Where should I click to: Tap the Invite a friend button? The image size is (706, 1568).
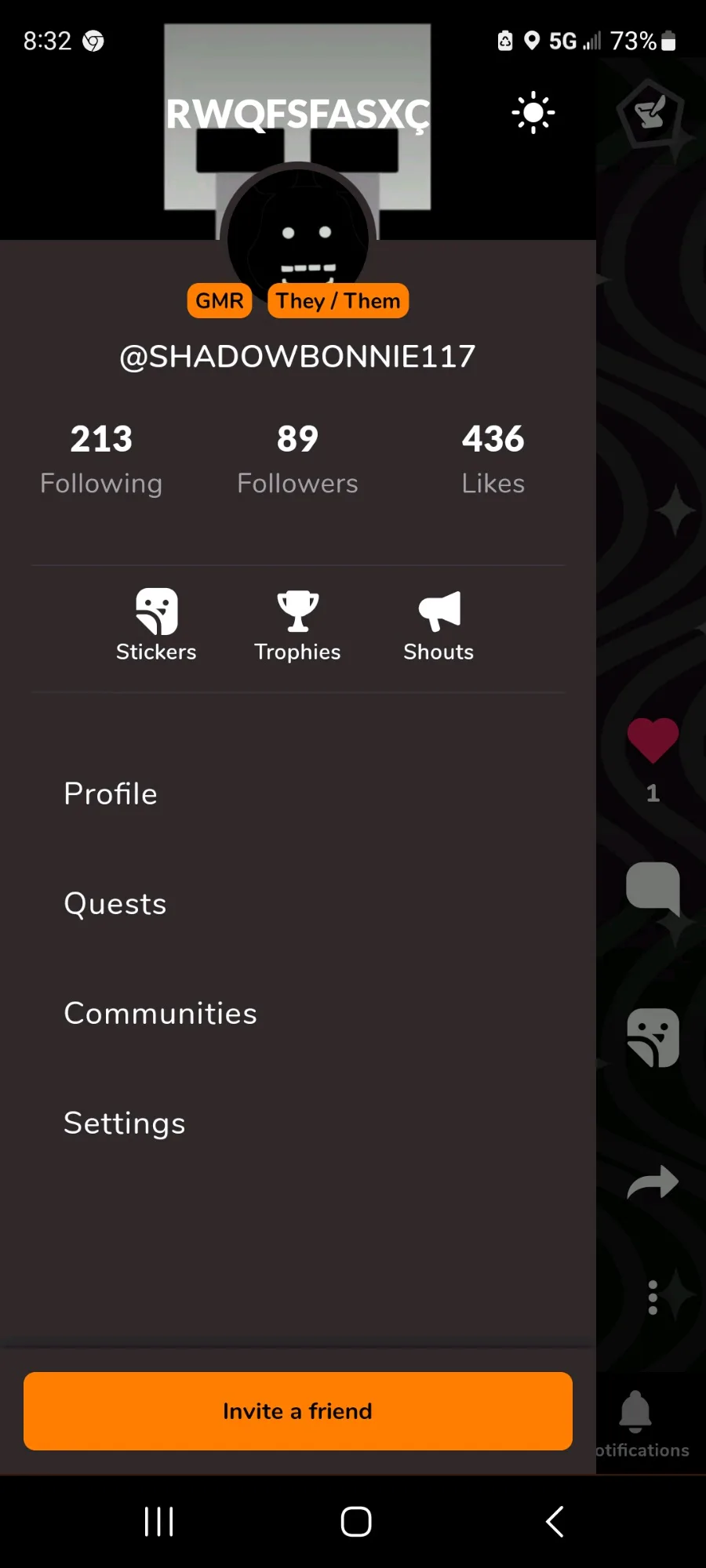click(298, 1410)
